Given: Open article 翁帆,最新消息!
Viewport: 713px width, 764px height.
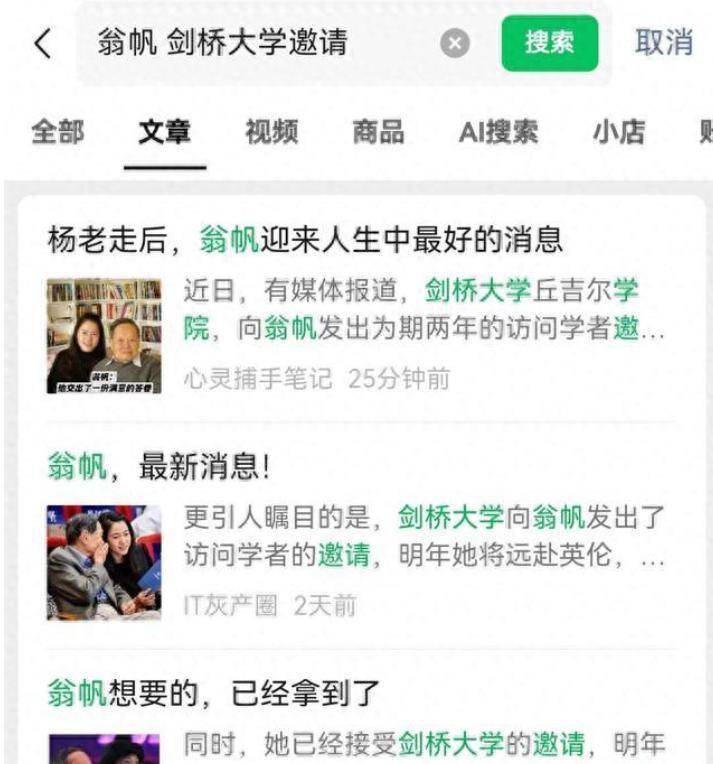Looking at the screenshot, I should 160,465.
